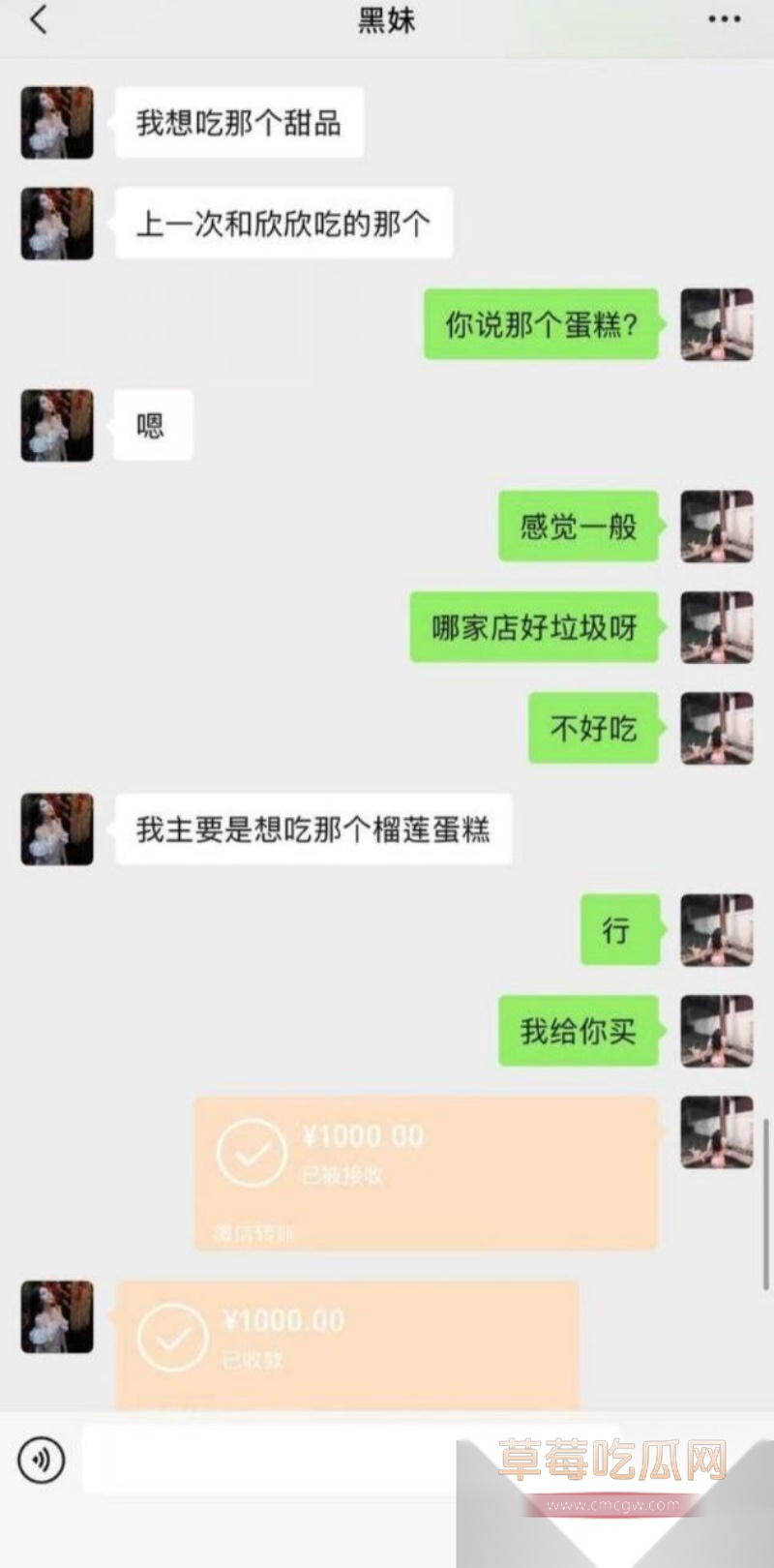Tap the chat title 黑妹
This screenshot has width=774, height=1568.
tap(387, 21)
